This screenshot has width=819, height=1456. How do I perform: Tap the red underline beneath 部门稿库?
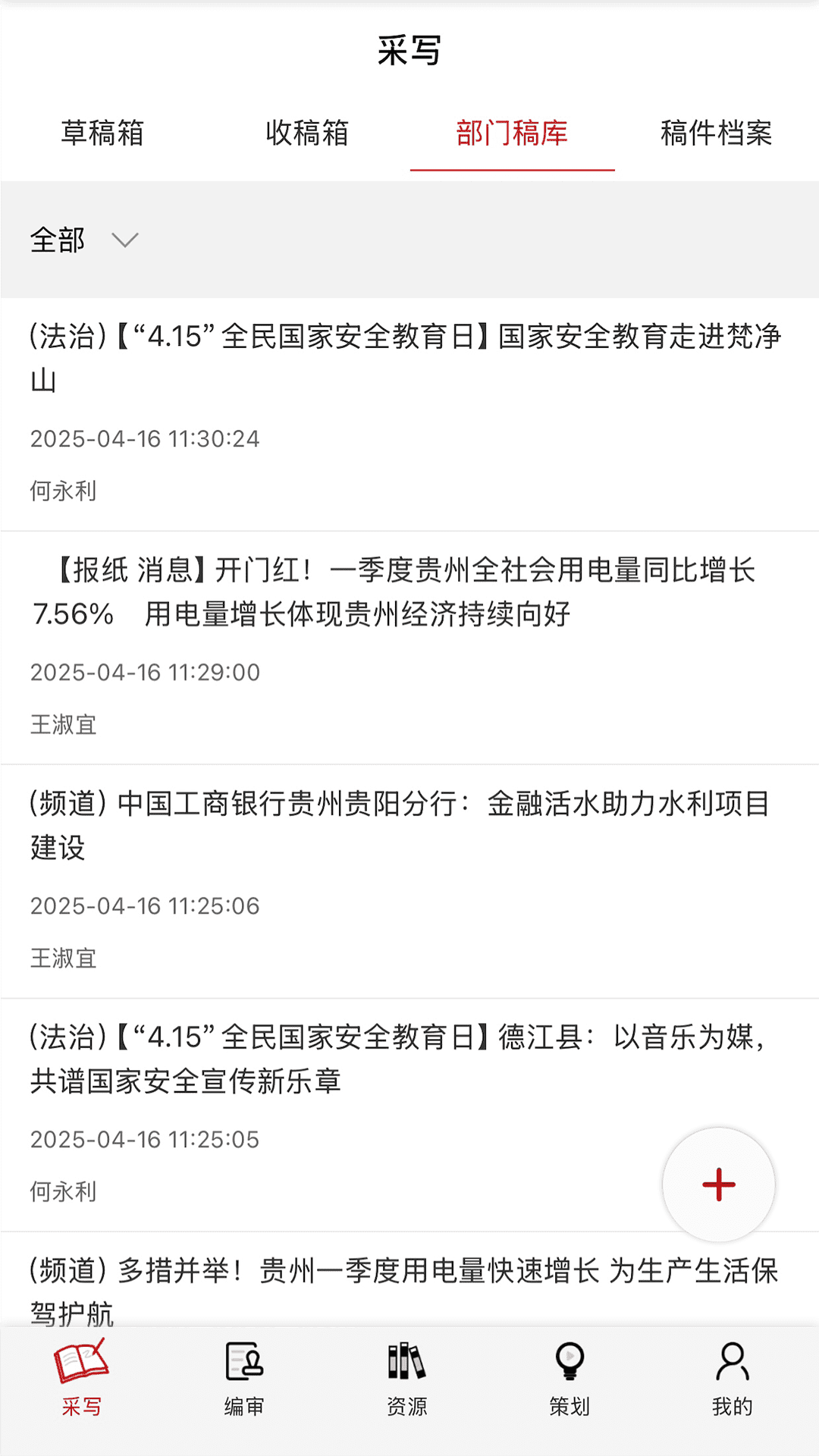click(x=511, y=171)
